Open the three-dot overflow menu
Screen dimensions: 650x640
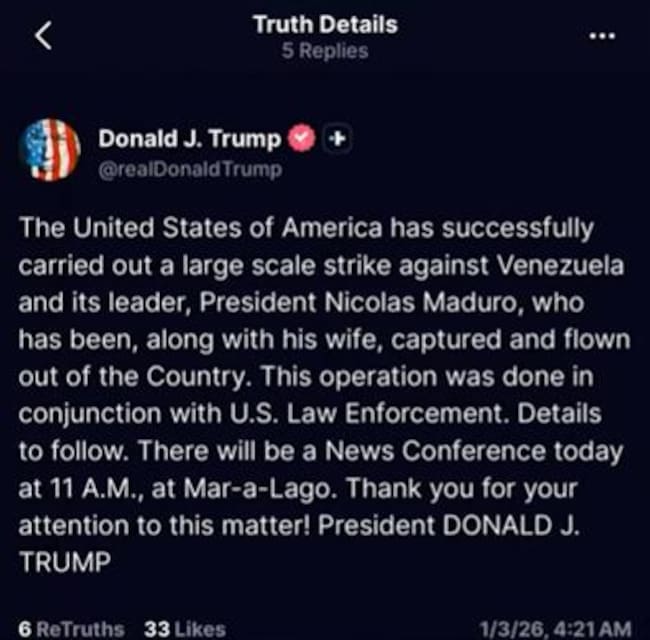pos(604,37)
